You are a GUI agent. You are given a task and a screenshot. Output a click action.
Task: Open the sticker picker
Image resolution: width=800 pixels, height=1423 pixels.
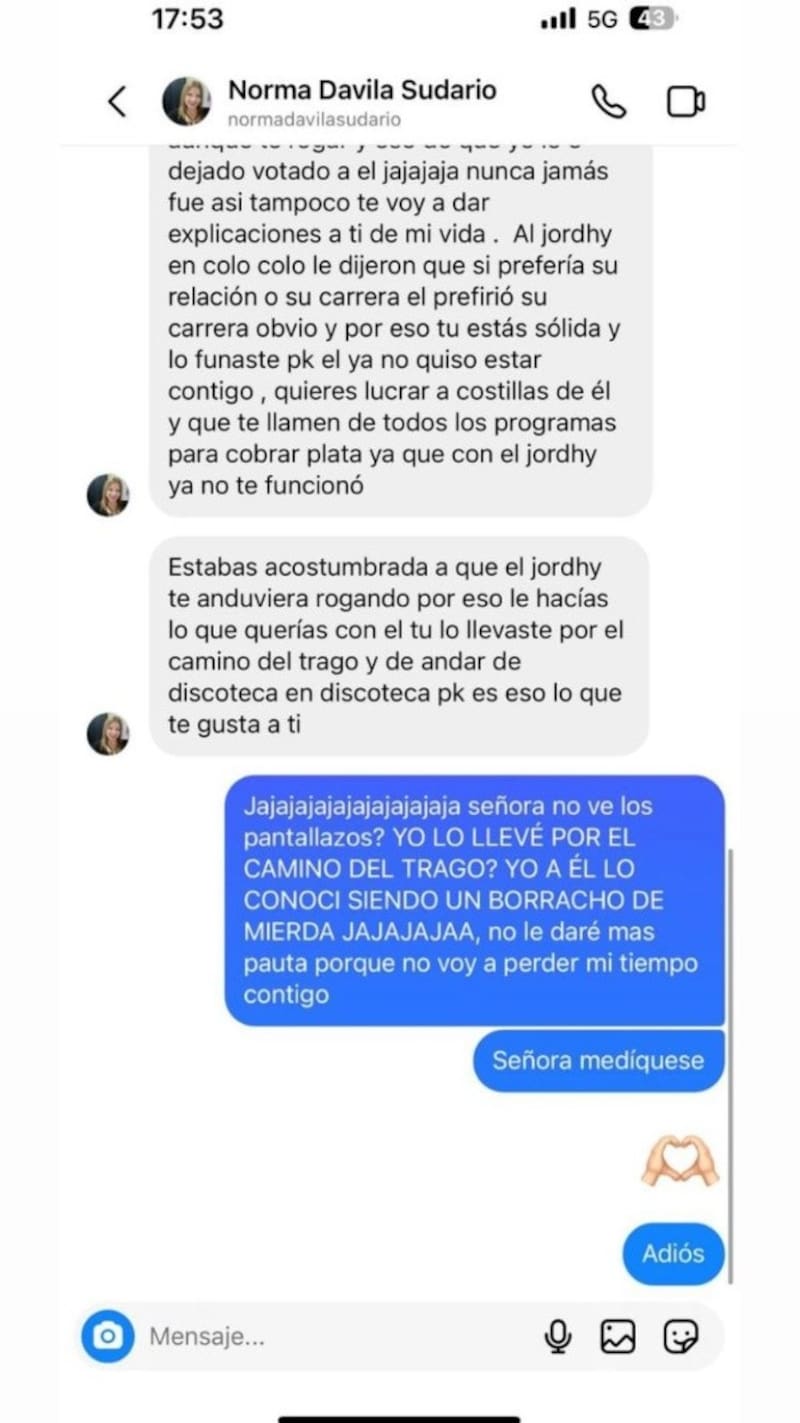681,1336
